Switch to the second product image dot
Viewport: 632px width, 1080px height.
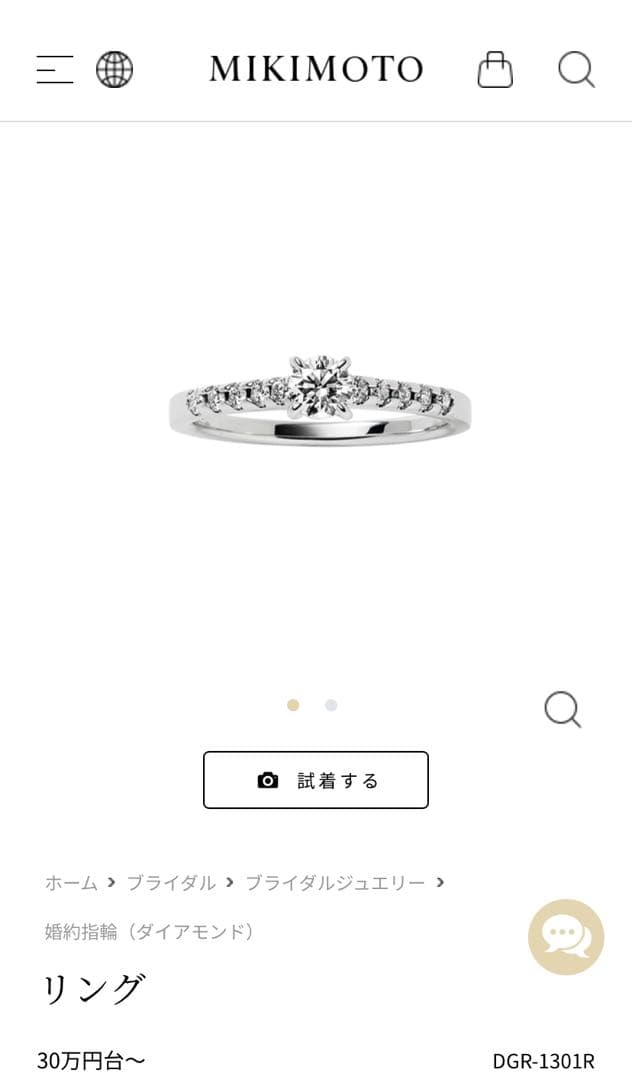pyautogui.click(x=331, y=705)
